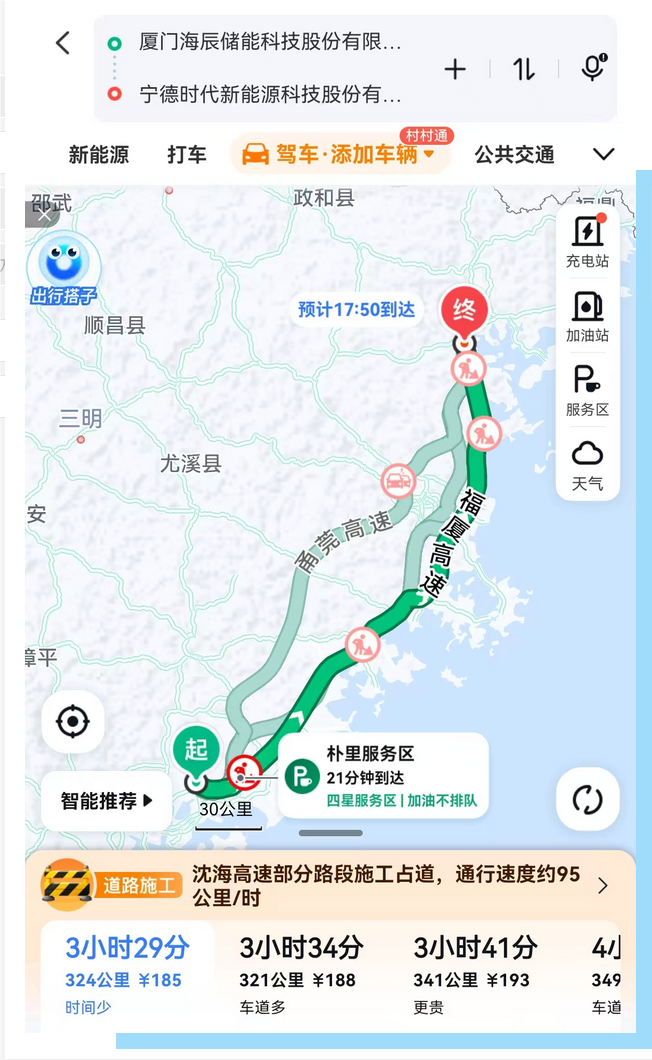The width and height of the screenshot is (652, 1060).
Task: Show 充电站 along the route
Action: coord(587,241)
